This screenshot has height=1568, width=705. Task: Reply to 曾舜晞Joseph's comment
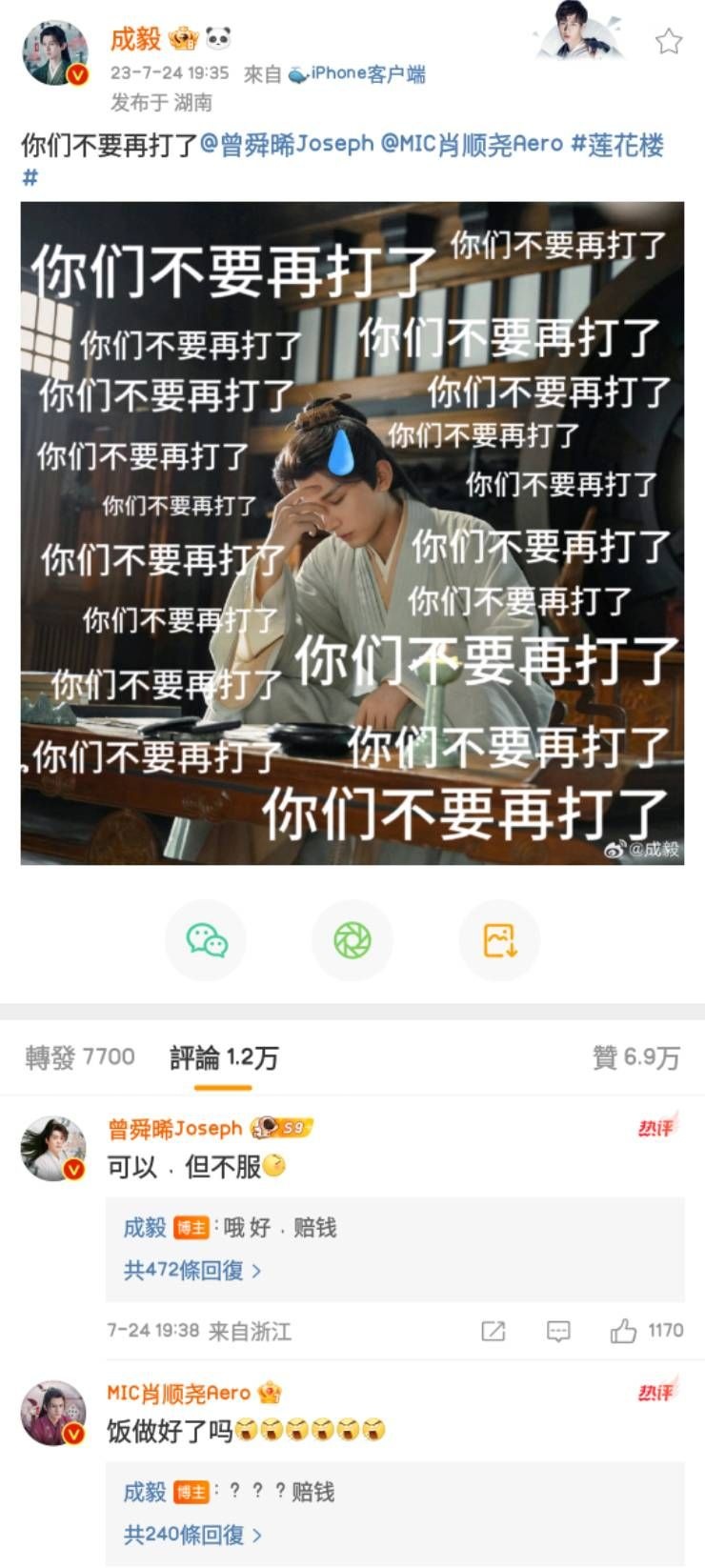pos(558,1331)
